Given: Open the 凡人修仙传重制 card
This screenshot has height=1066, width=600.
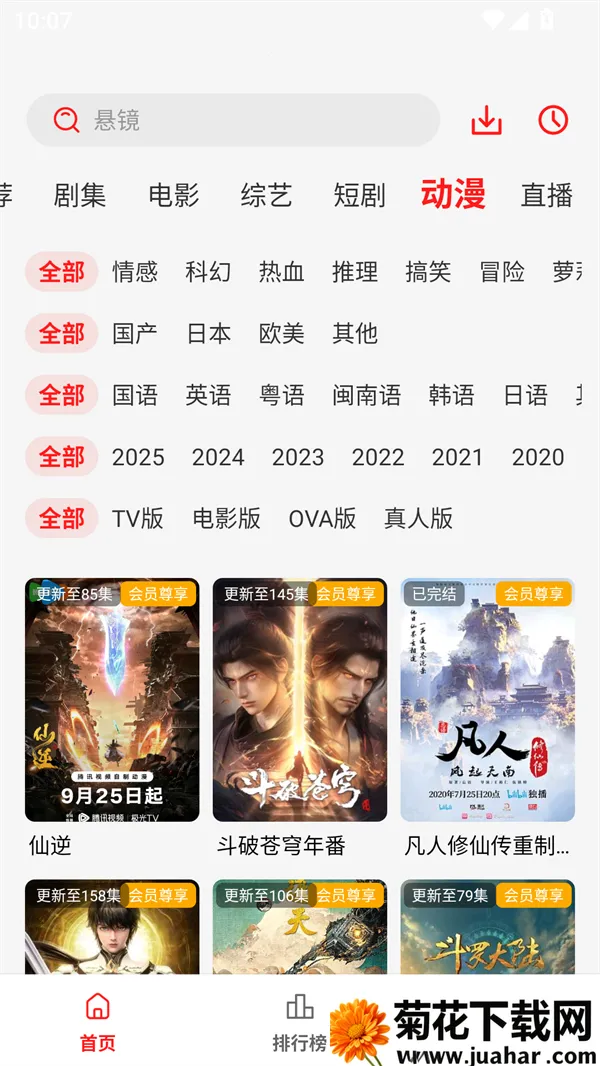Looking at the screenshot, I should pyautogui.click(x=488, y=700).
